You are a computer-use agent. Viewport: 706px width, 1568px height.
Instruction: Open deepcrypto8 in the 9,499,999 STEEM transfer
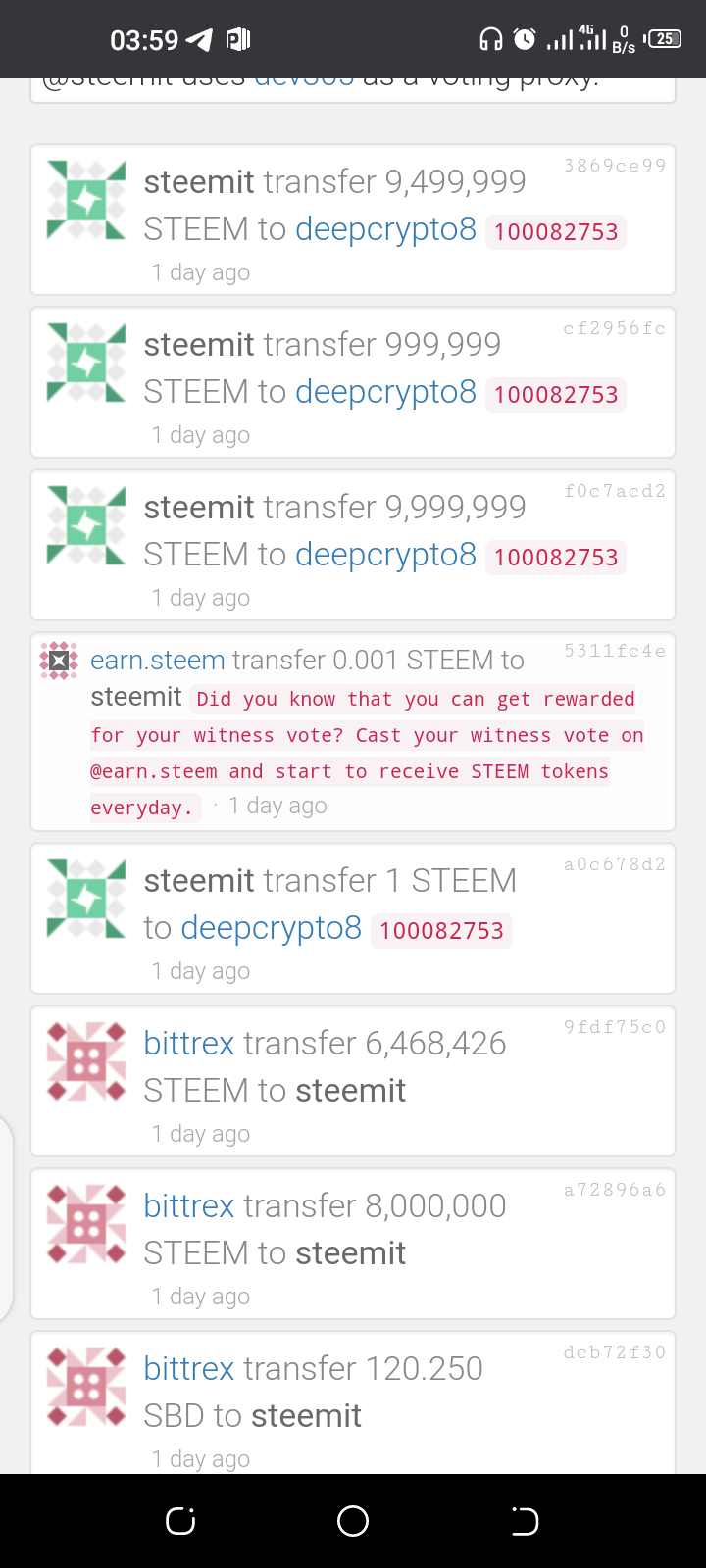(385, 229)
